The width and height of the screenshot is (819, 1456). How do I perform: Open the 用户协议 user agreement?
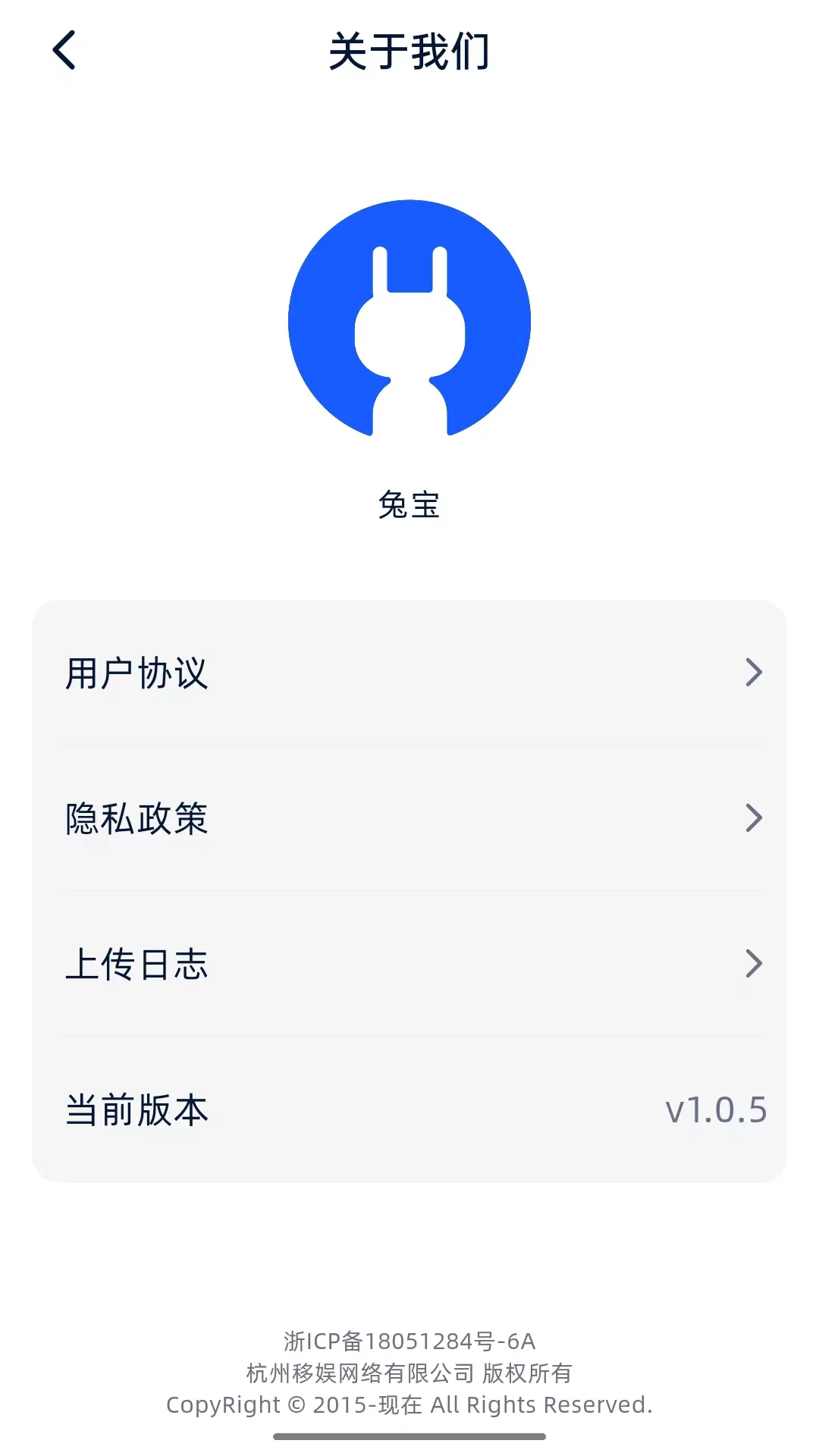click(137, 672)
